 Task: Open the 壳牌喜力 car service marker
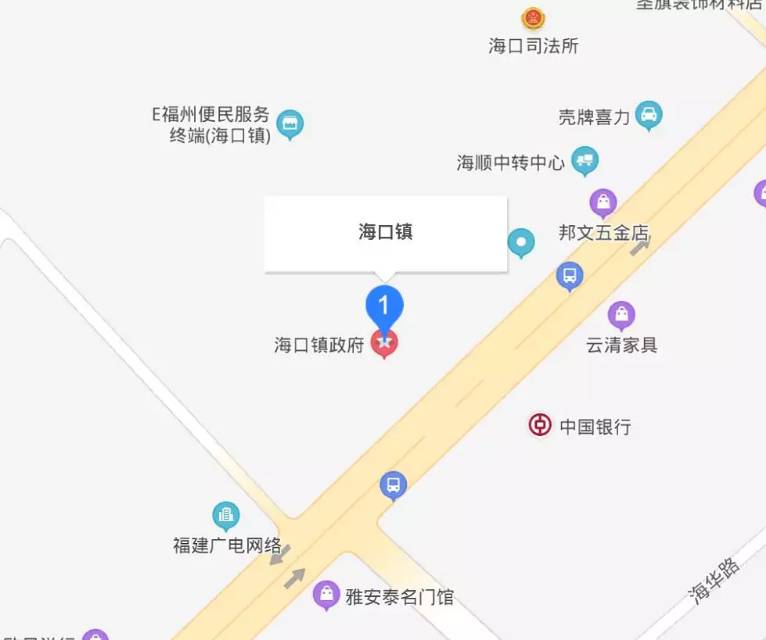[x=649, y=115]
